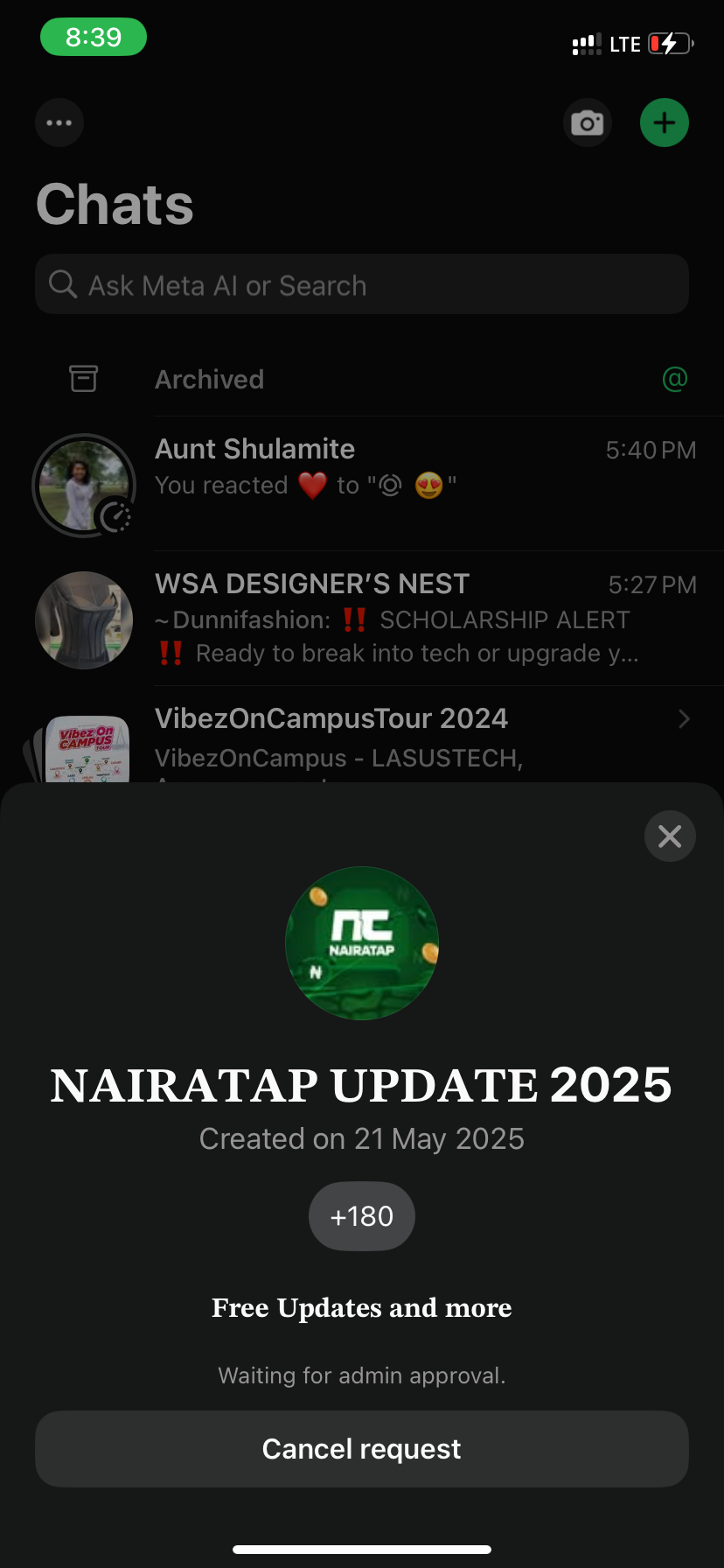
Task: Tap the Ask Meta AI or Search field
Action: [362, 285]
